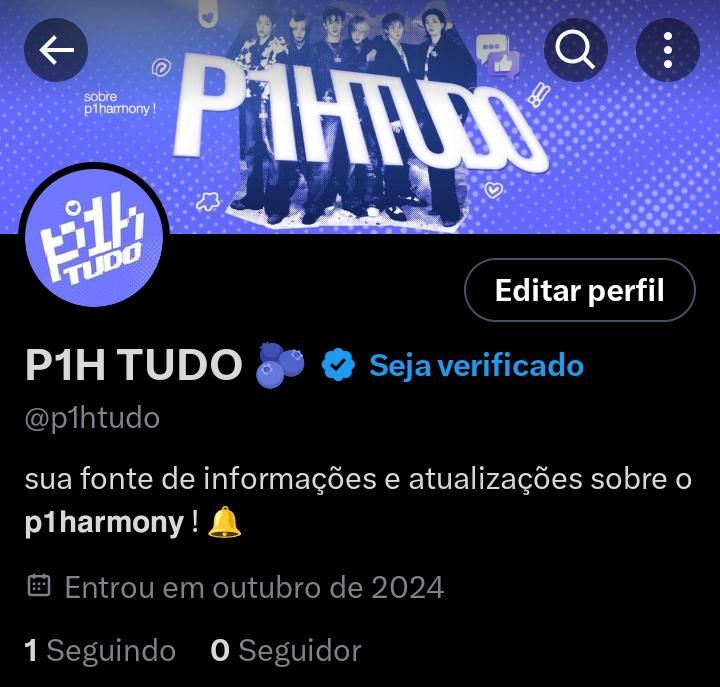Open the P1H TUDO profile picture
This screenshot has height=687, width=720.
tap(94, 237)
